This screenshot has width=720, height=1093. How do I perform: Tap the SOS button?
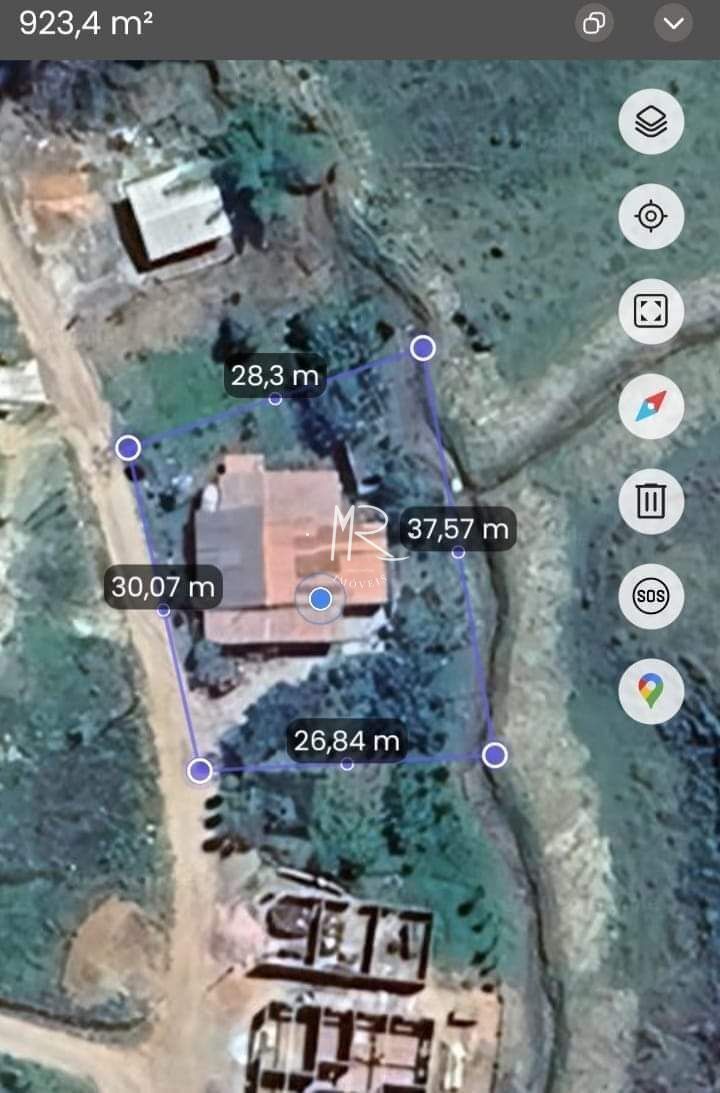pyautogui.click(x=651, y=596)
